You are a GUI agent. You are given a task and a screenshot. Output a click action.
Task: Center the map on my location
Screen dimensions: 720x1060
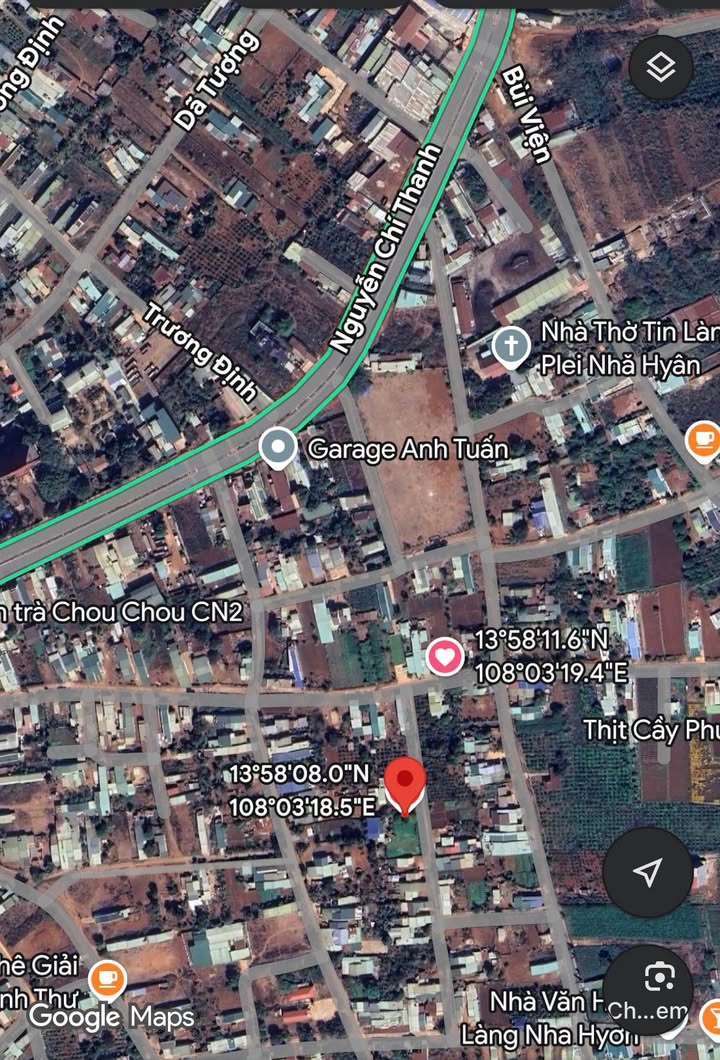[x=648, y=872]
